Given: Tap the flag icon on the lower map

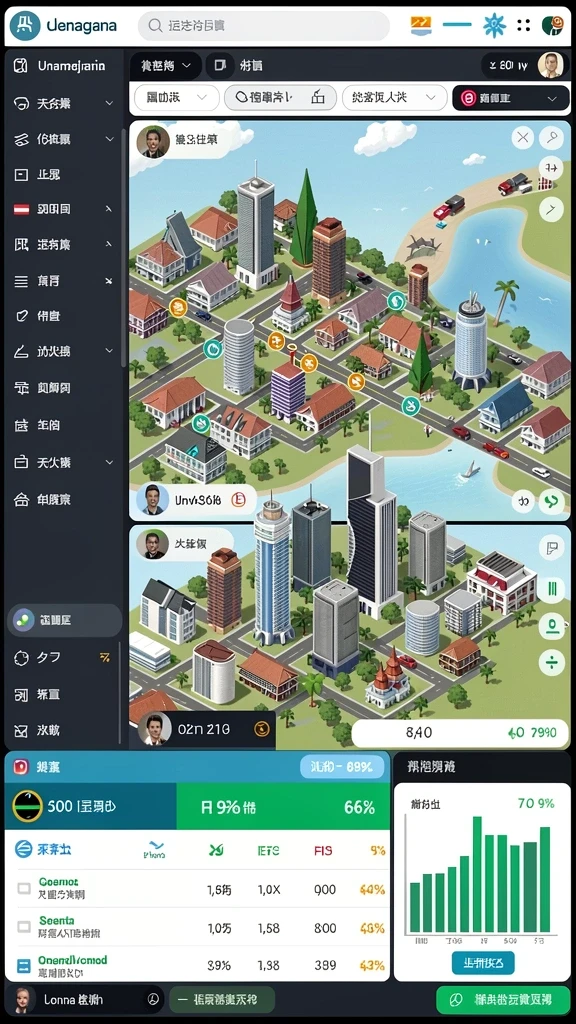Looking at the screenshot, I should [x=552, y=547].
